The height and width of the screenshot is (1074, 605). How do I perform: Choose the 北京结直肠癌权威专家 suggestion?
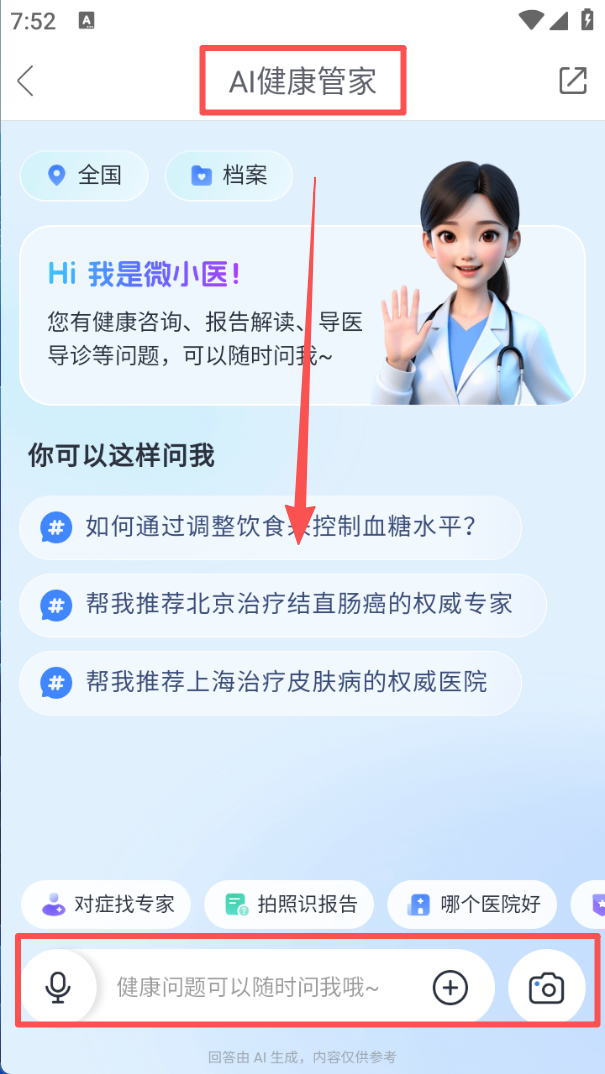coord(283,604)
